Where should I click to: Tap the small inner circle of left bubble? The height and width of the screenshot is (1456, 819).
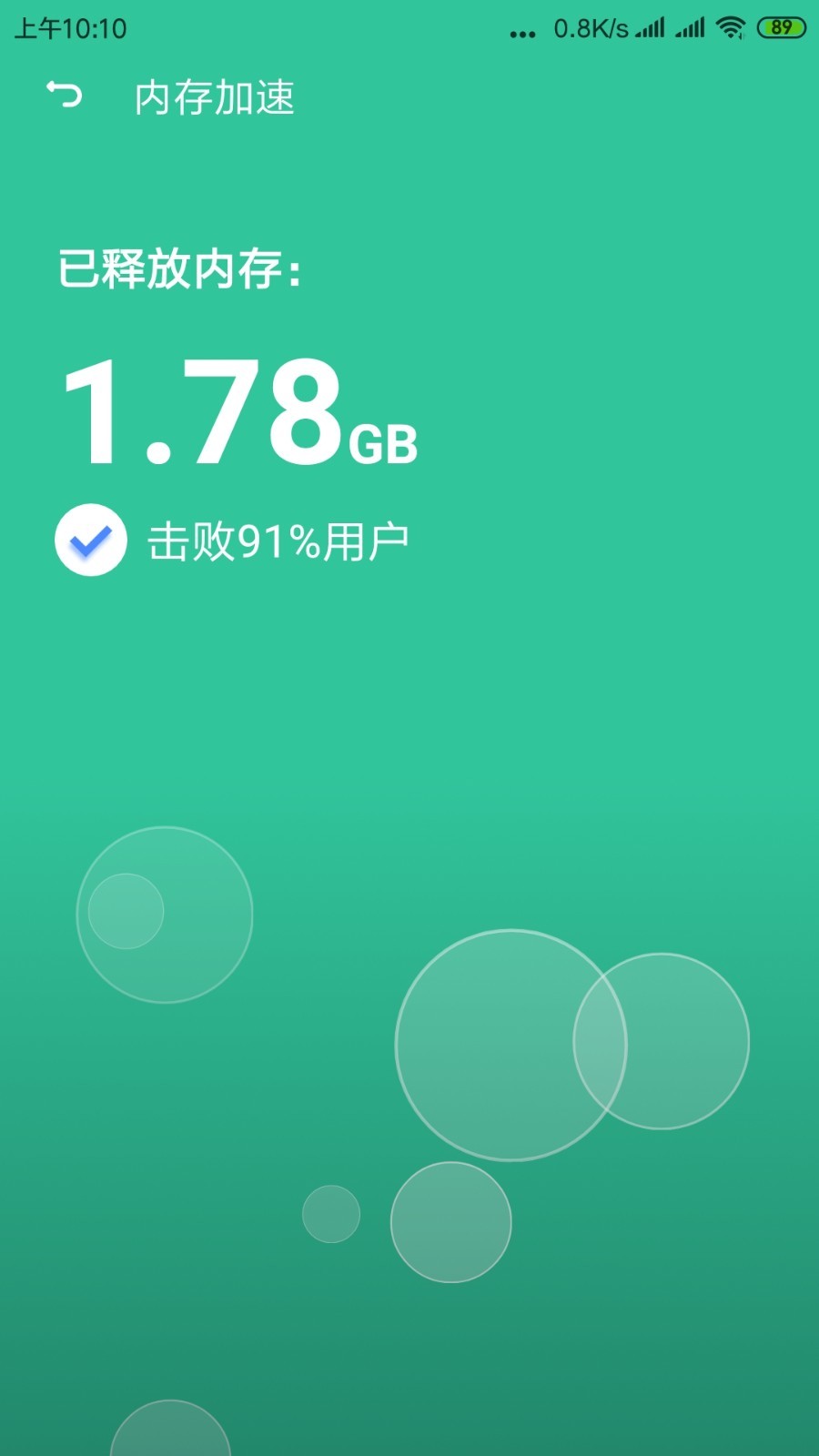pos(125,910)
